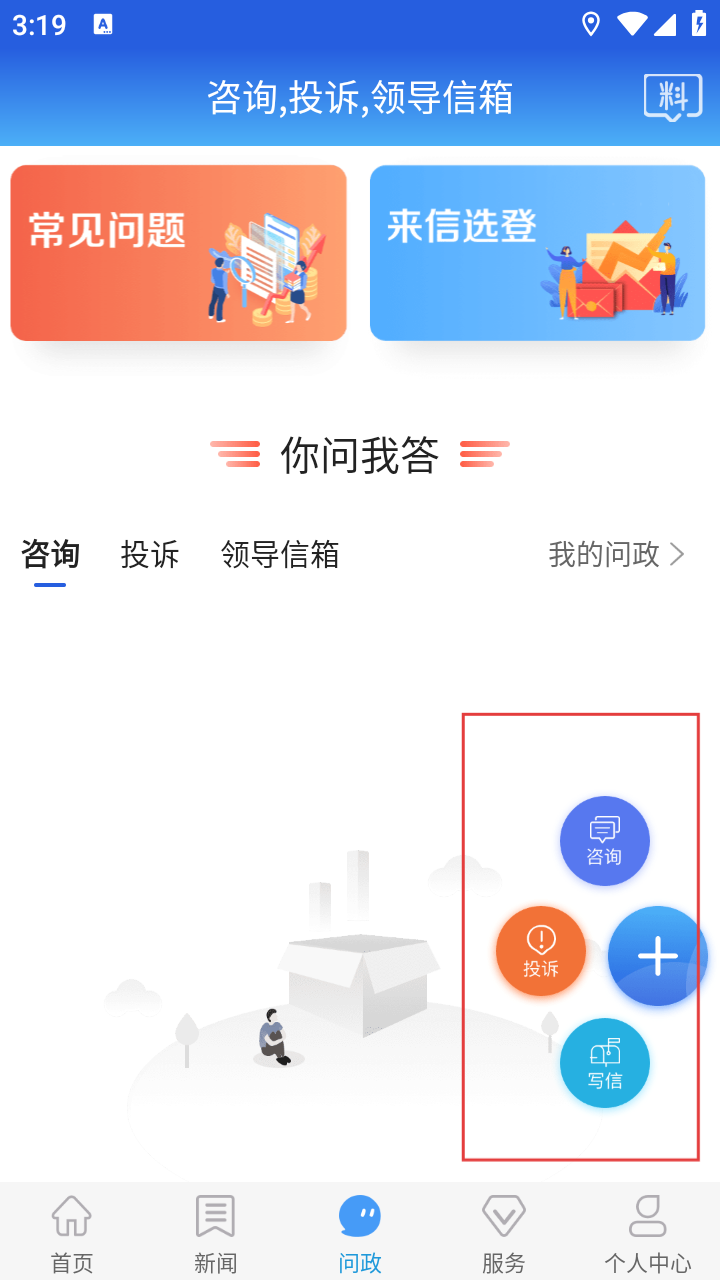The image size is (720, 1280).
Task: Select the 咨询 tab under 你问我答
Action: (50, 554)
